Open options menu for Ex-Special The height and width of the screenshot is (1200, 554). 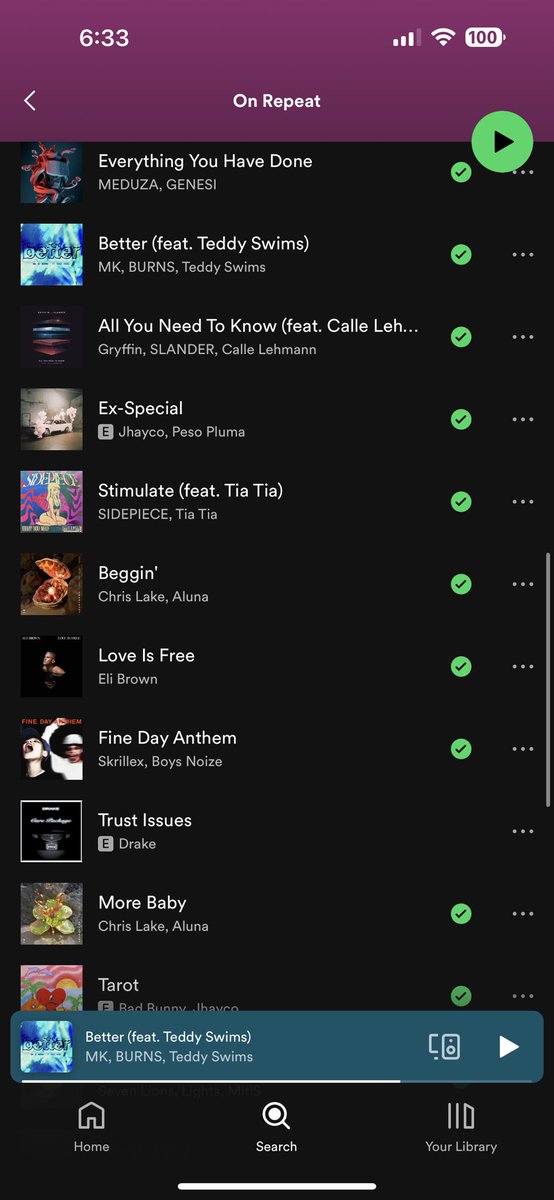523,420
